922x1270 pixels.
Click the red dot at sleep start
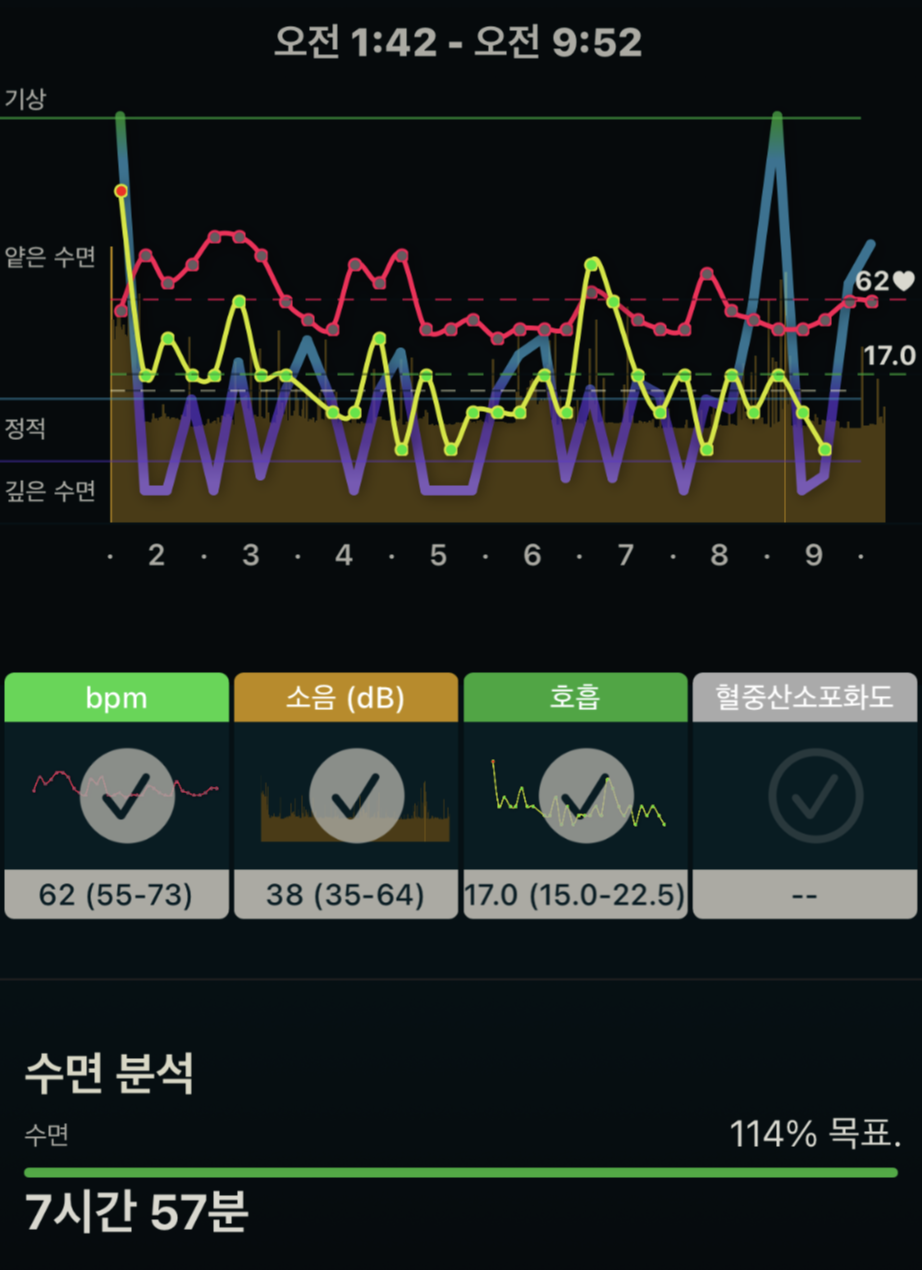click(x=121, y=188)
